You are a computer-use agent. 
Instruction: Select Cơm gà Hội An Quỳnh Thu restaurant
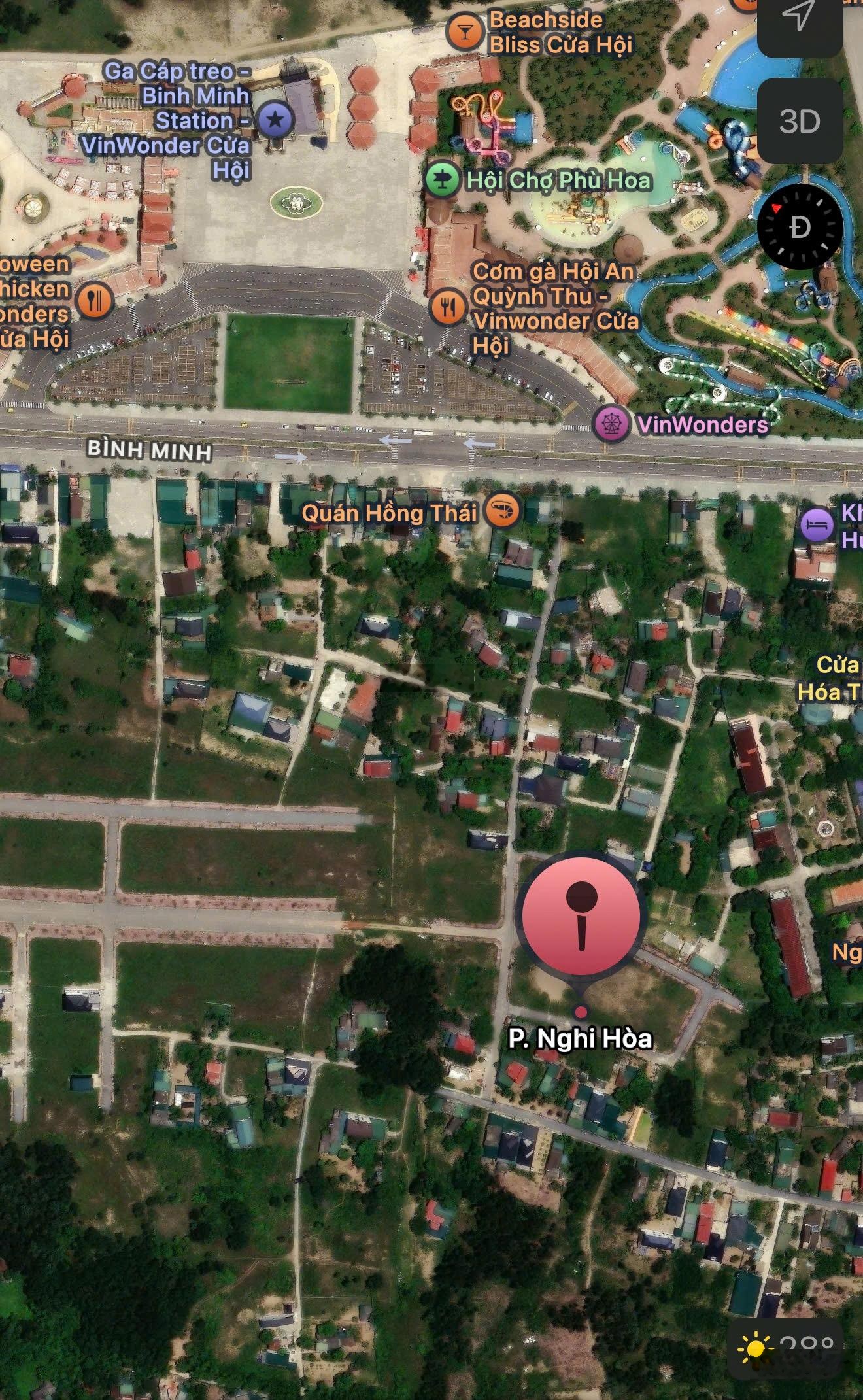tap(448, 306)
